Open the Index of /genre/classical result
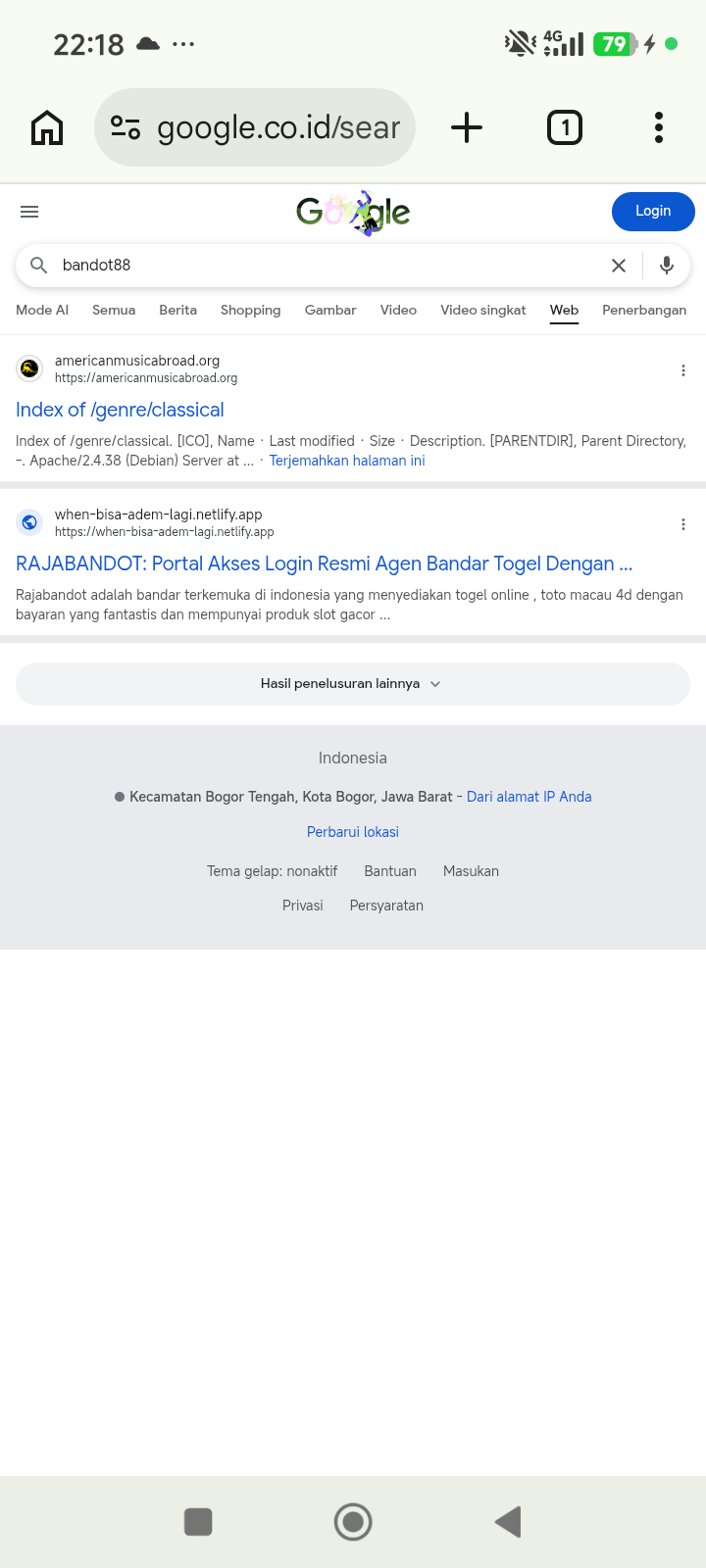 click(x=120, y=410)
